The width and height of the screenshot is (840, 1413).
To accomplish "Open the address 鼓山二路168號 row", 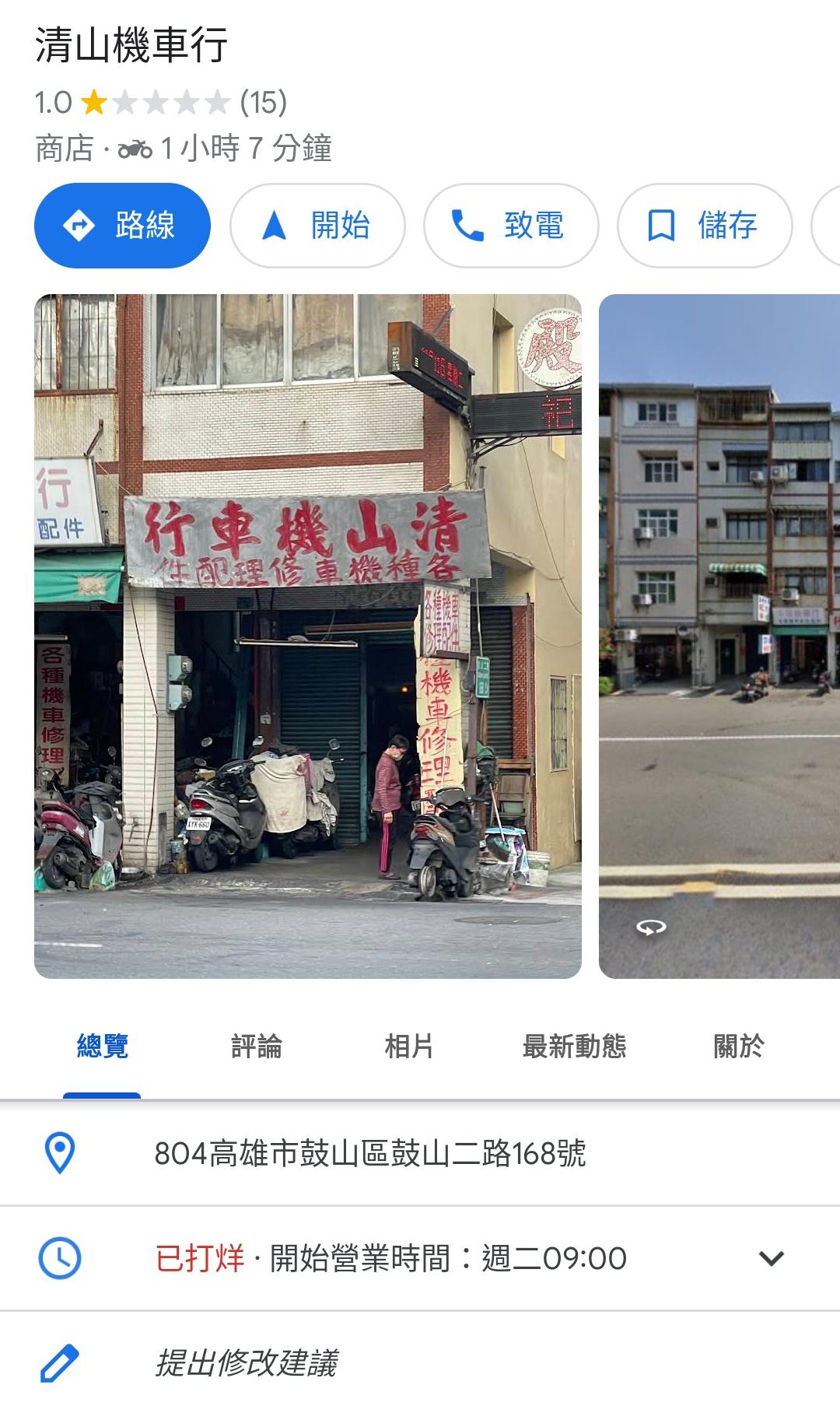I will pos(370,1153).
